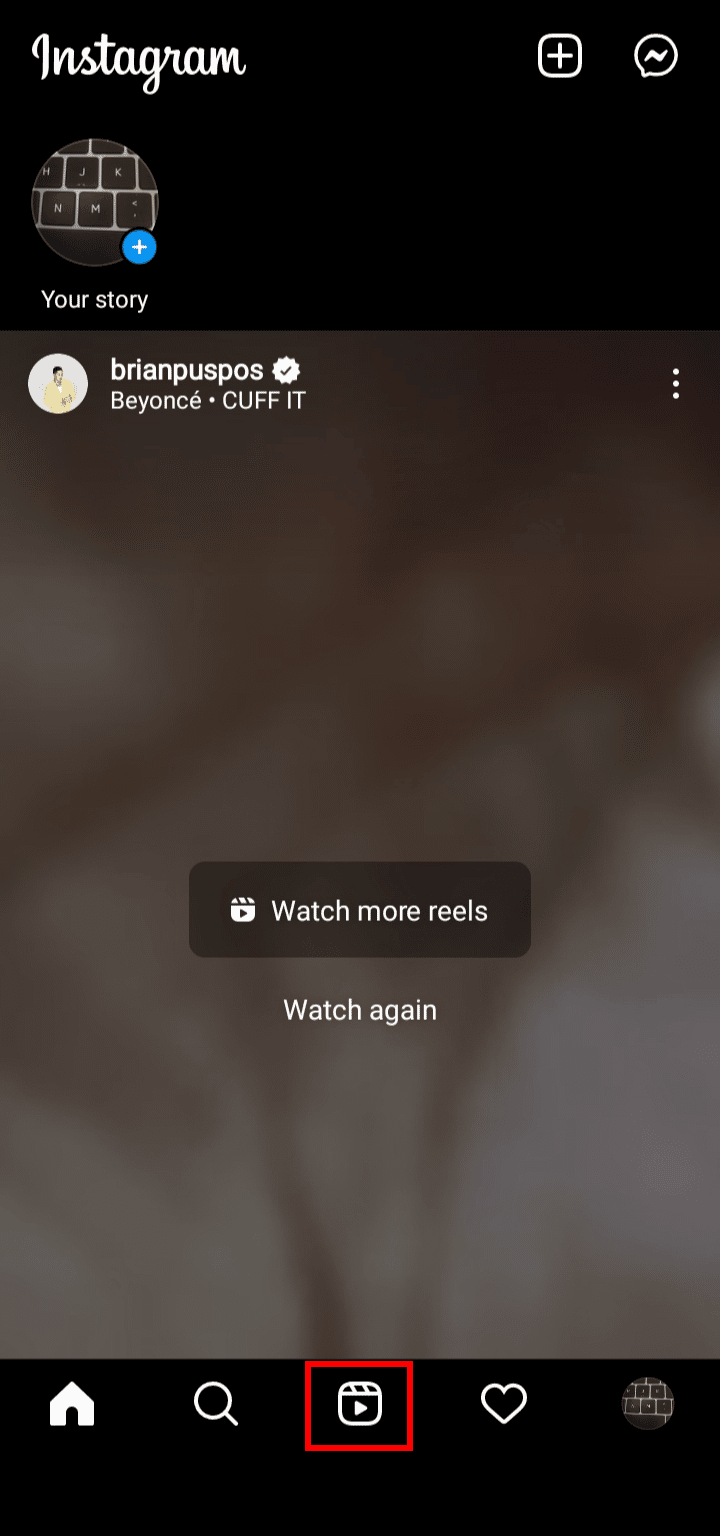Select Watch again
The height and width of the screenshot is (1536, 720).
[x=360, y=1010]
